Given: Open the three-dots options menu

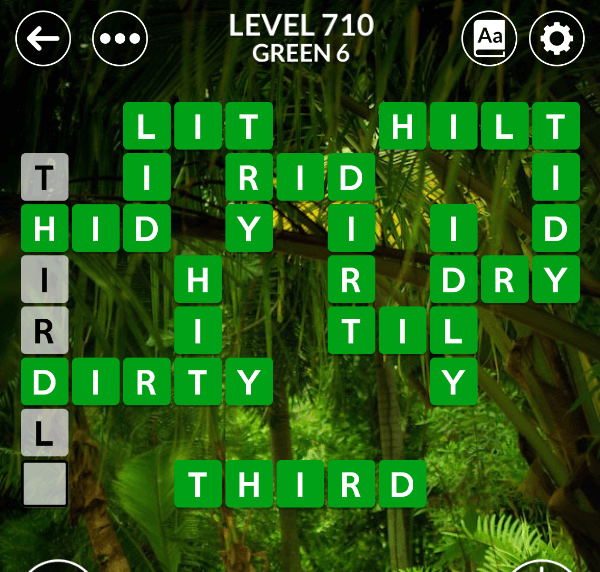Looking at the screenshot, I should [120, 39].
